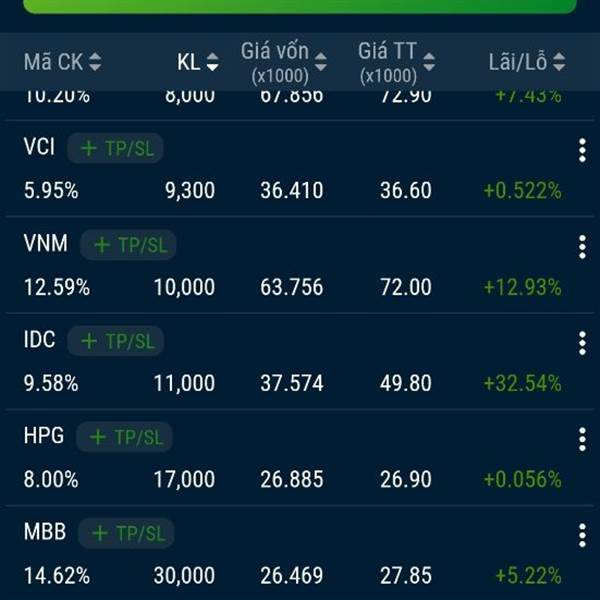Set TP/SL on the IDC position

116,341
